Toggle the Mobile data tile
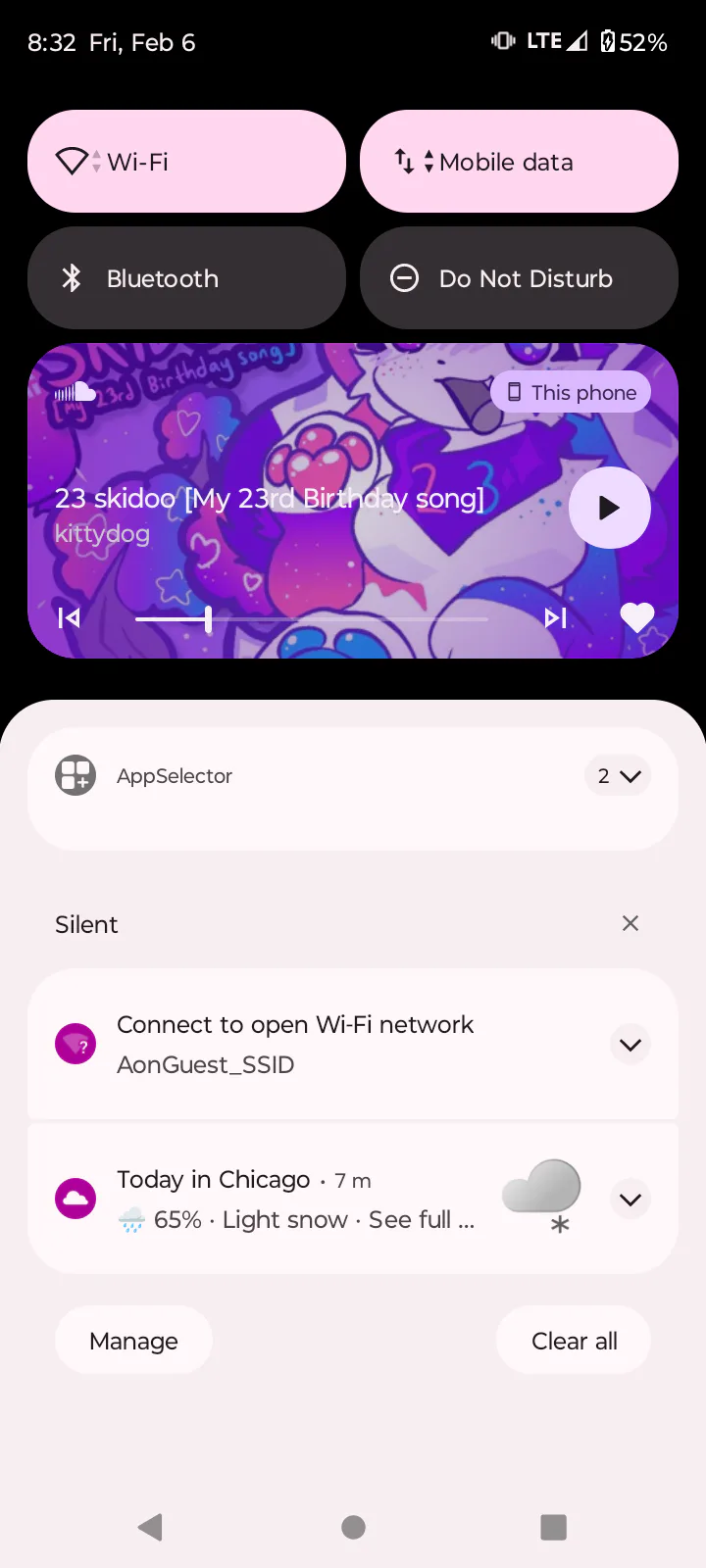This screenshot has width=706, height=1568. pyautogui.click(x=519, y=162)
